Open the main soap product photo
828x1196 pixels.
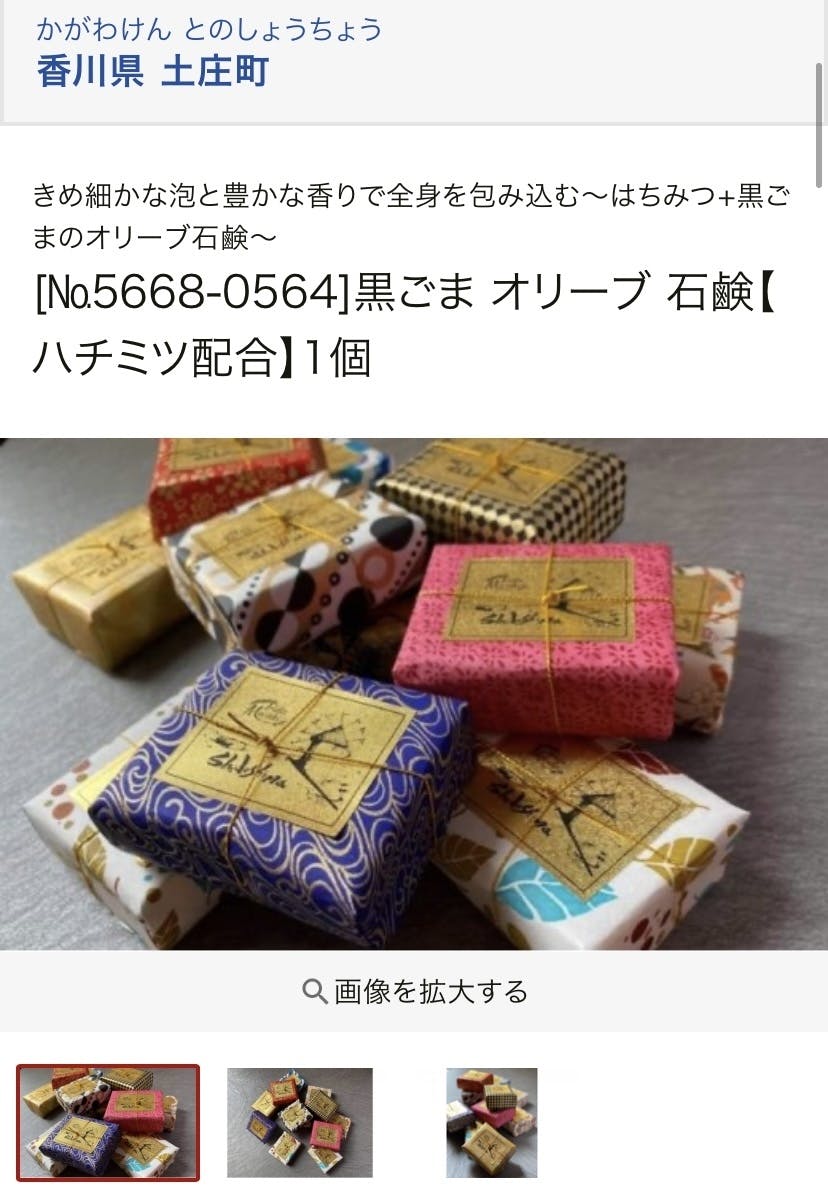[x=414, y=693]
